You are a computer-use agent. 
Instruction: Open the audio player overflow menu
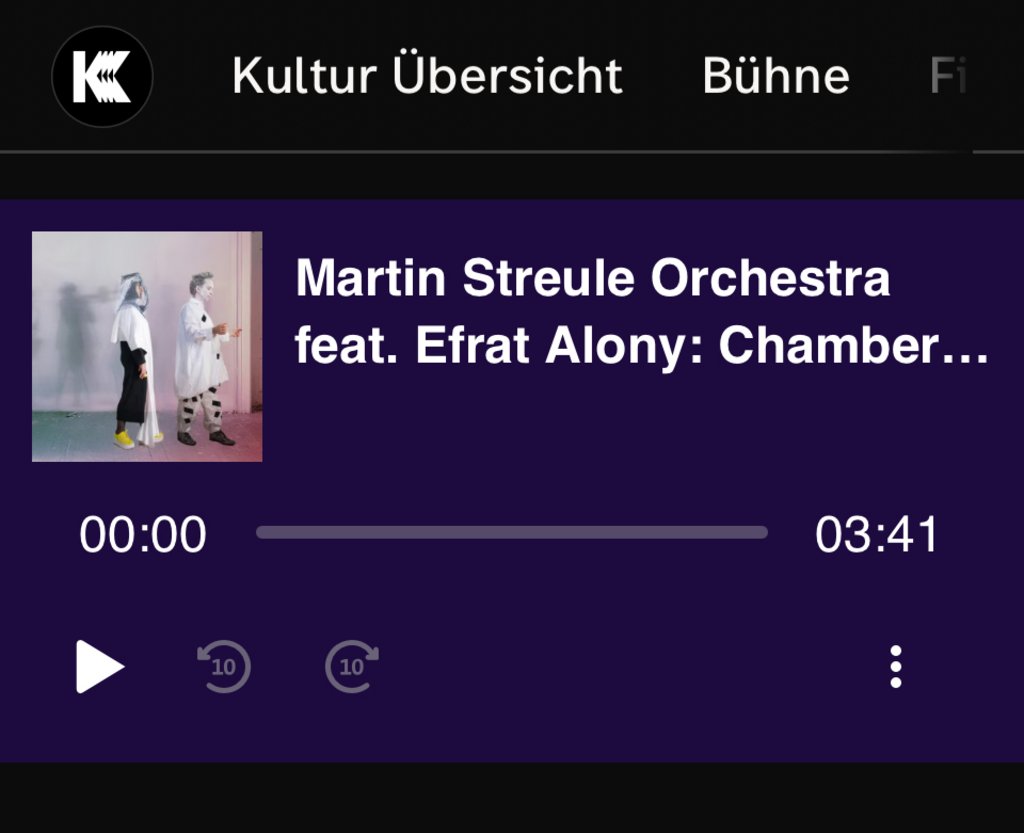895,667
